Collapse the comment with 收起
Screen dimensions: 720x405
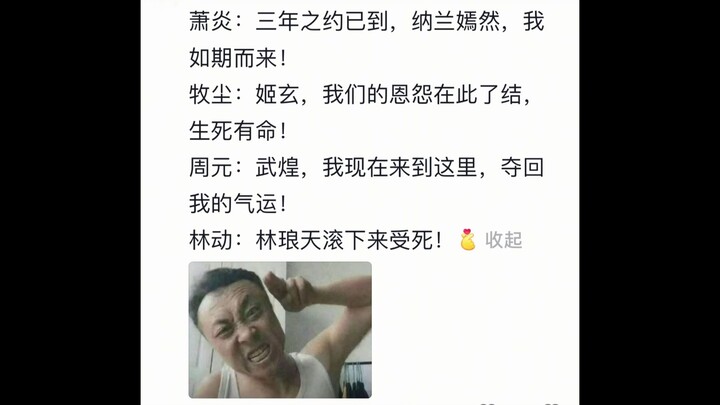pos(503,240)
